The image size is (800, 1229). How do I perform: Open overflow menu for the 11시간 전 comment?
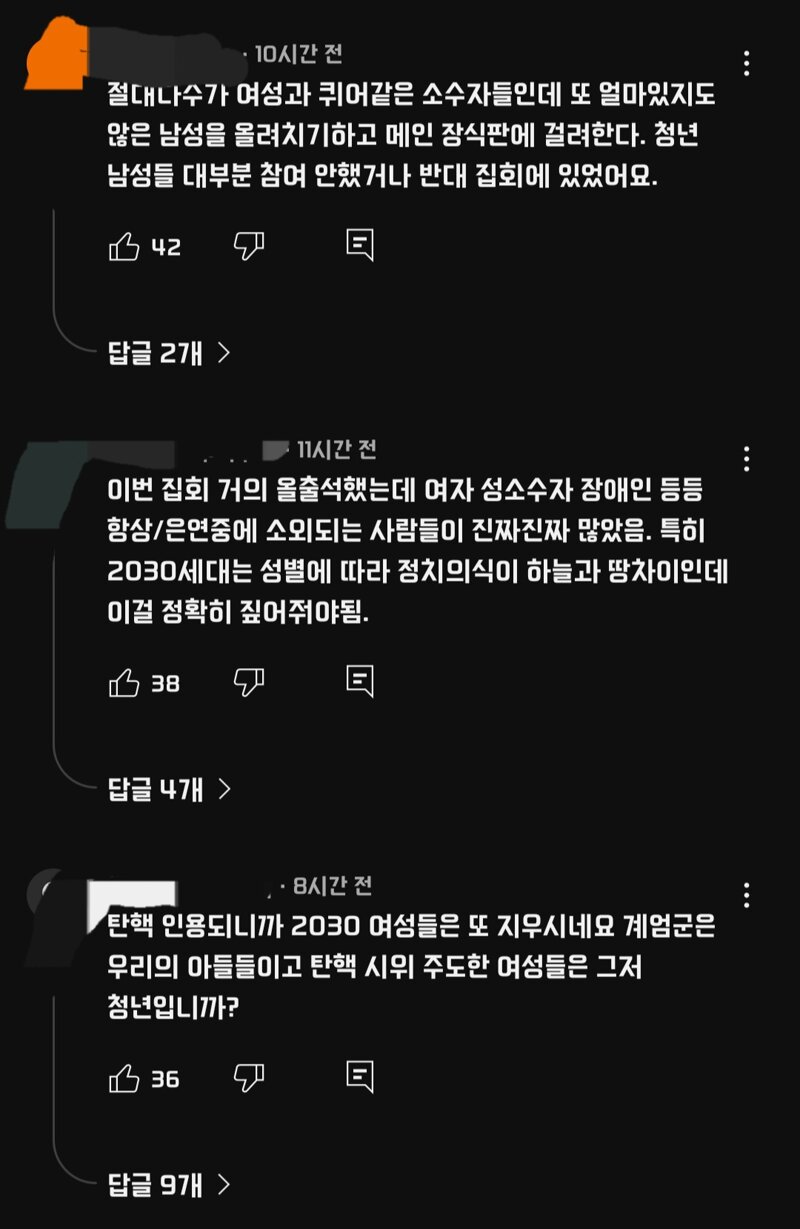(747, 459)
